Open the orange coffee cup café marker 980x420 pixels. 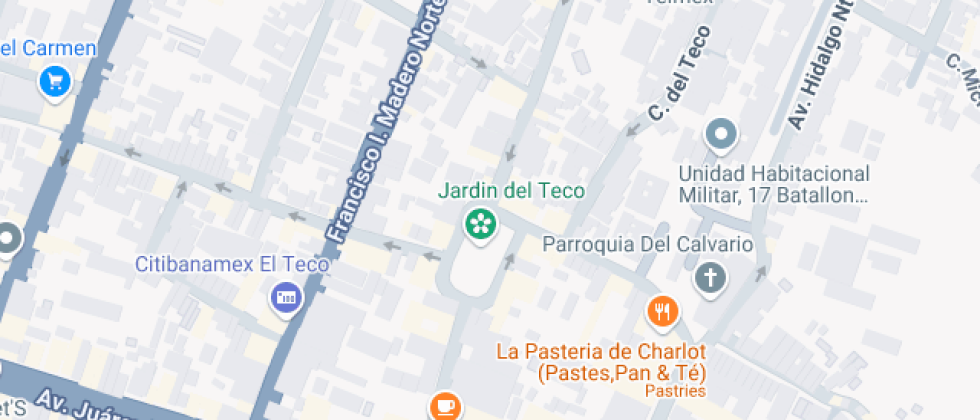tap(446, 406)
